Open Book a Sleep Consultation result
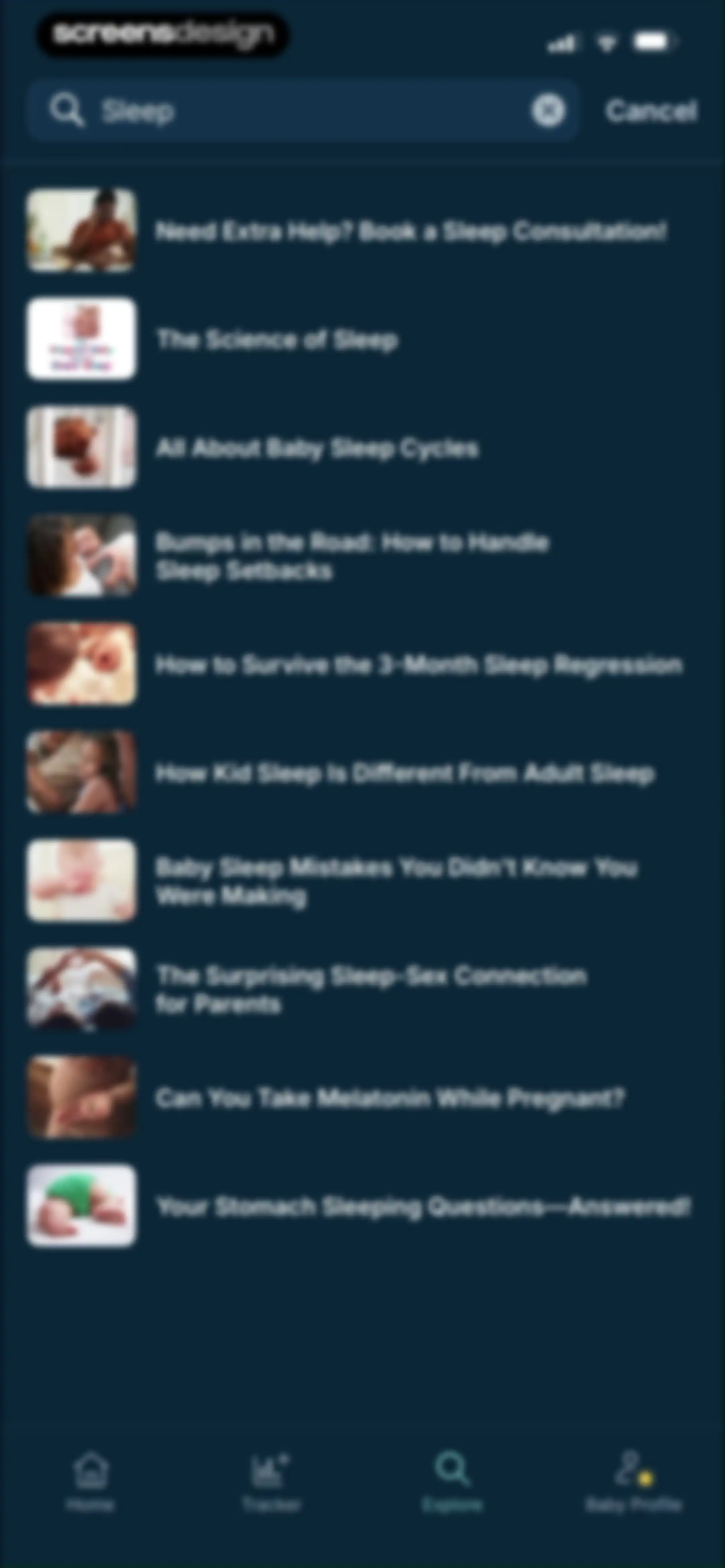This screenshot has width=725, height=1568. [x=362, y=231]
